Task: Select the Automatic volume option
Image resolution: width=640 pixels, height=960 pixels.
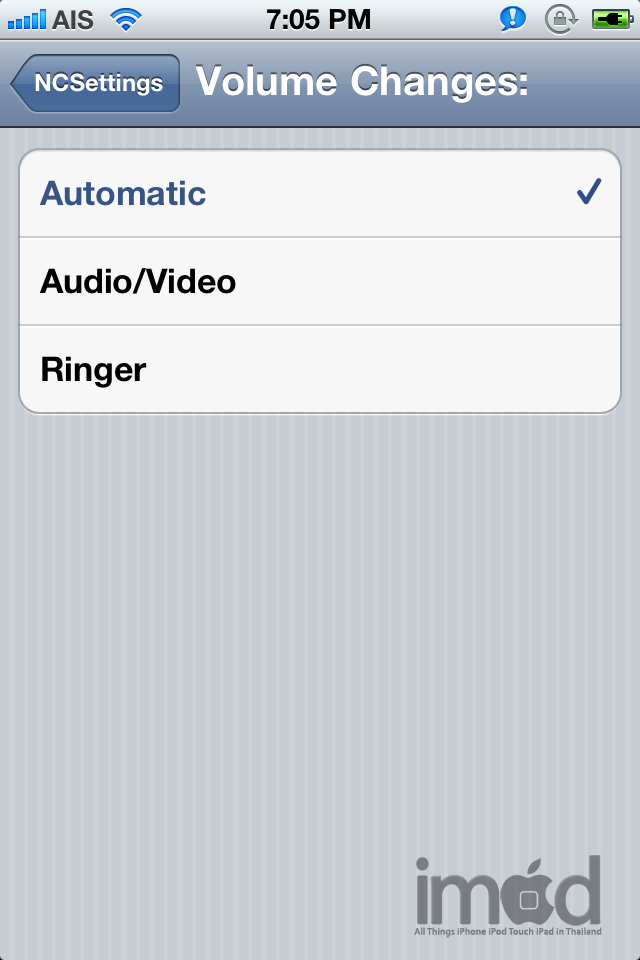Action: tap(320, 194)
